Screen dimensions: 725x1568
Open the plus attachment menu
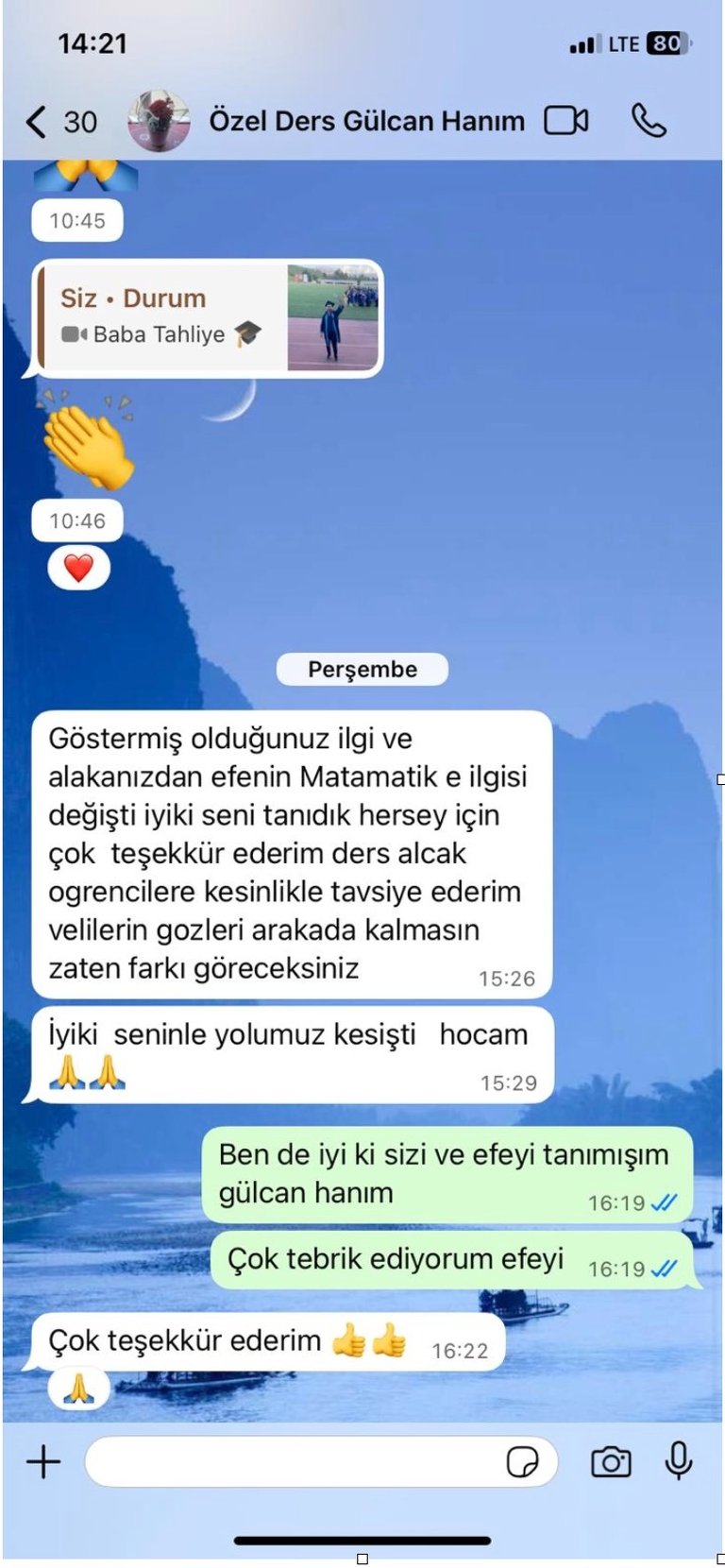click(x=42, y=1462)
